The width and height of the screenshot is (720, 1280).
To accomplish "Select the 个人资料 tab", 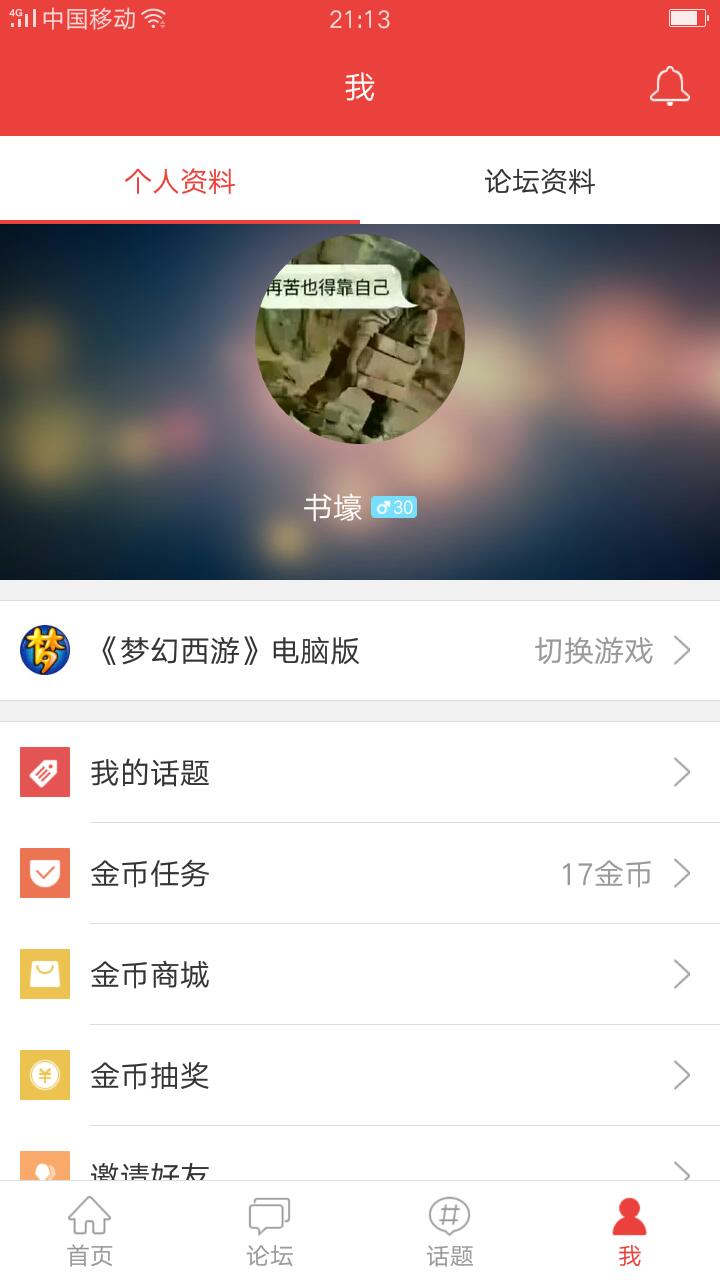I will pos(180,181).
